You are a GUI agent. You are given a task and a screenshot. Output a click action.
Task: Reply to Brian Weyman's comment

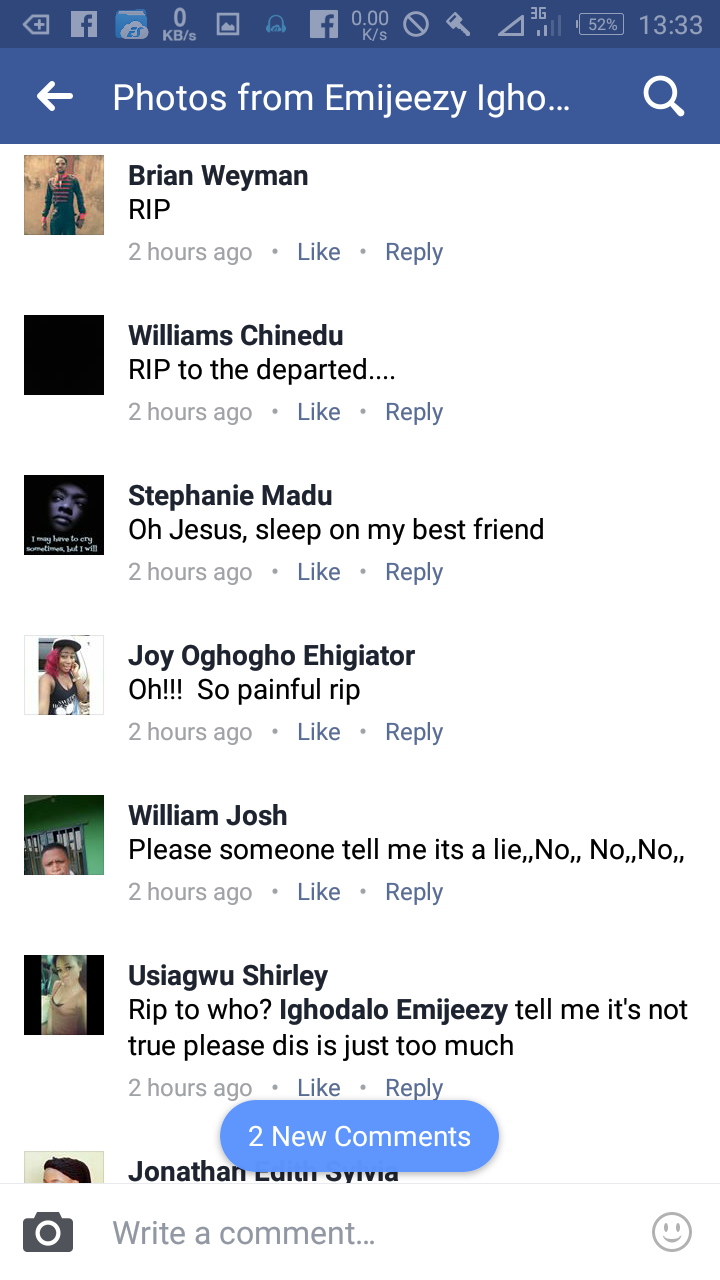click(414, 252)
